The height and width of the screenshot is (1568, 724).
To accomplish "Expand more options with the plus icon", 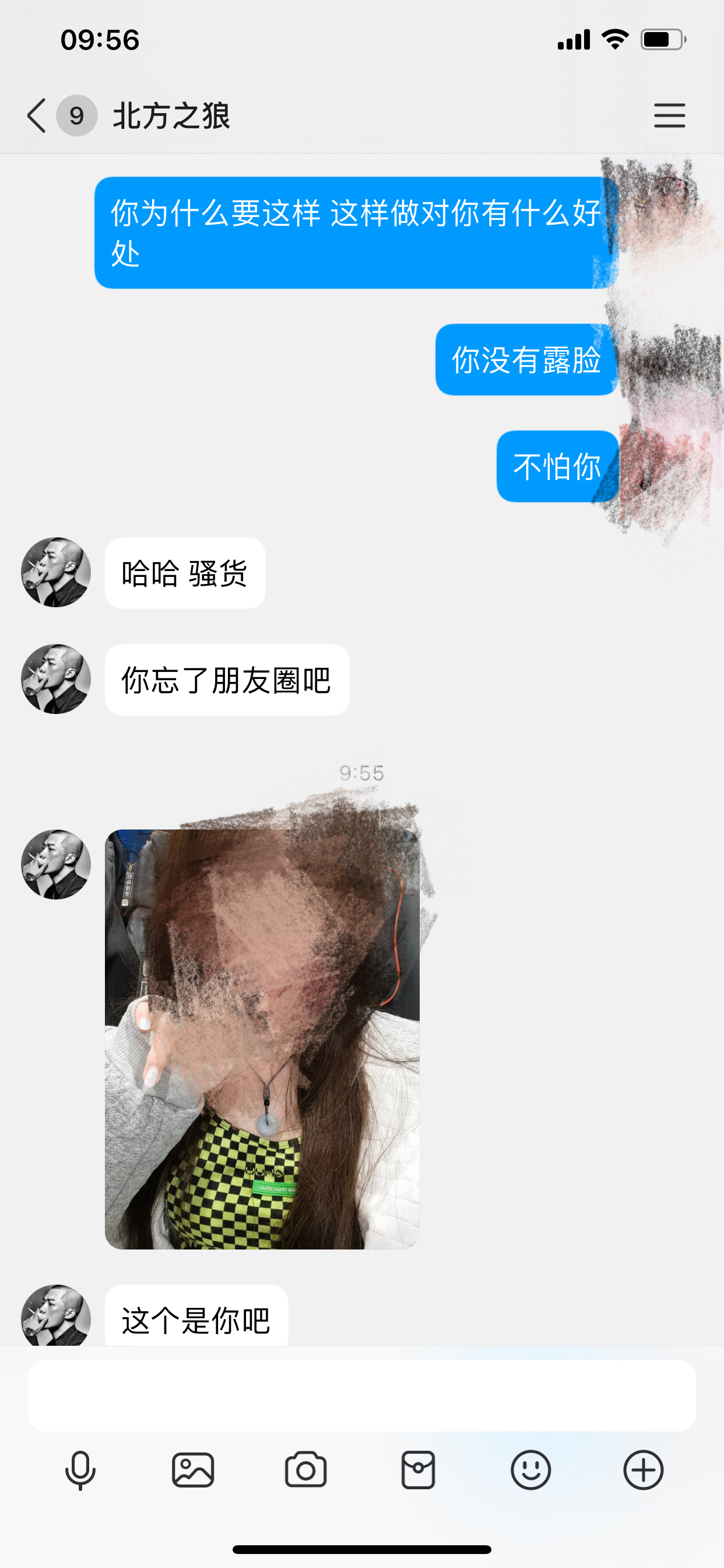I will (x=643, y=1471).
